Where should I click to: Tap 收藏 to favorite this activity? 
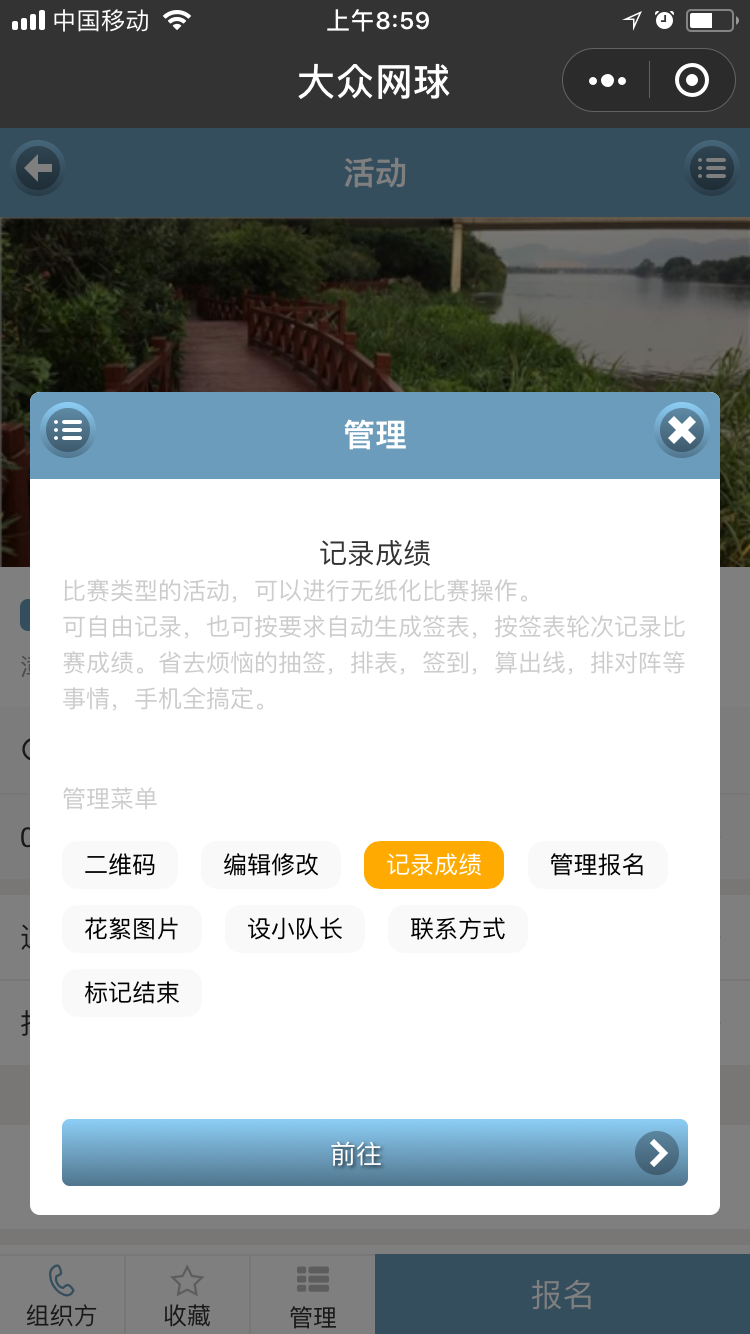(x=187, y=1295)
